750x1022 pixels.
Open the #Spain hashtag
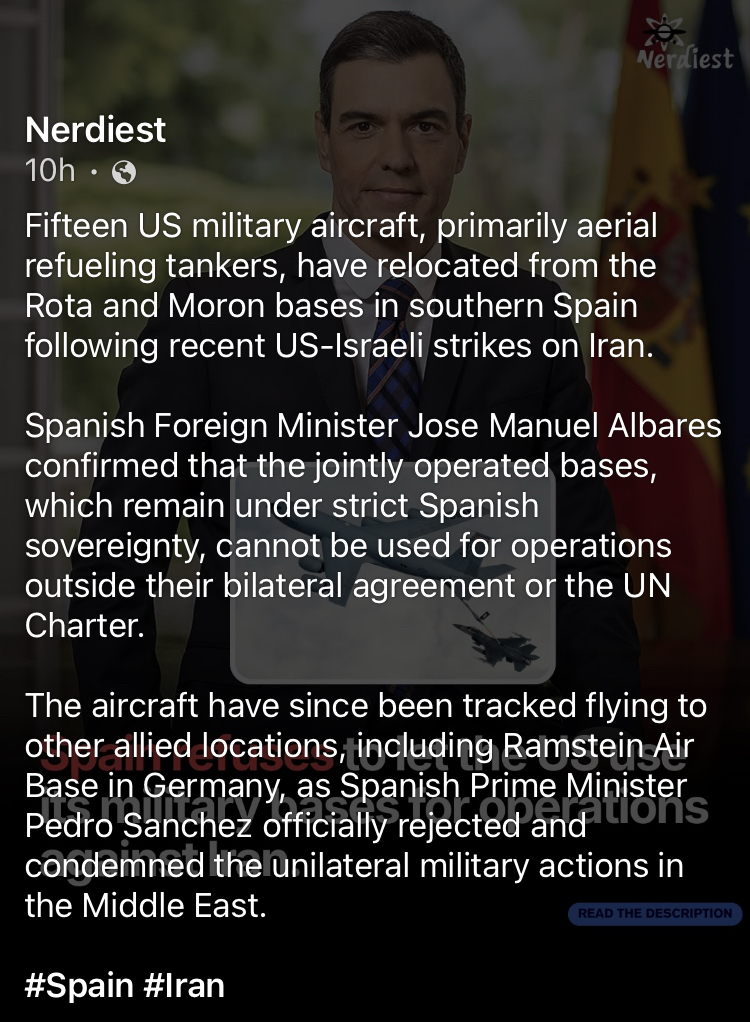pos(79,985)
